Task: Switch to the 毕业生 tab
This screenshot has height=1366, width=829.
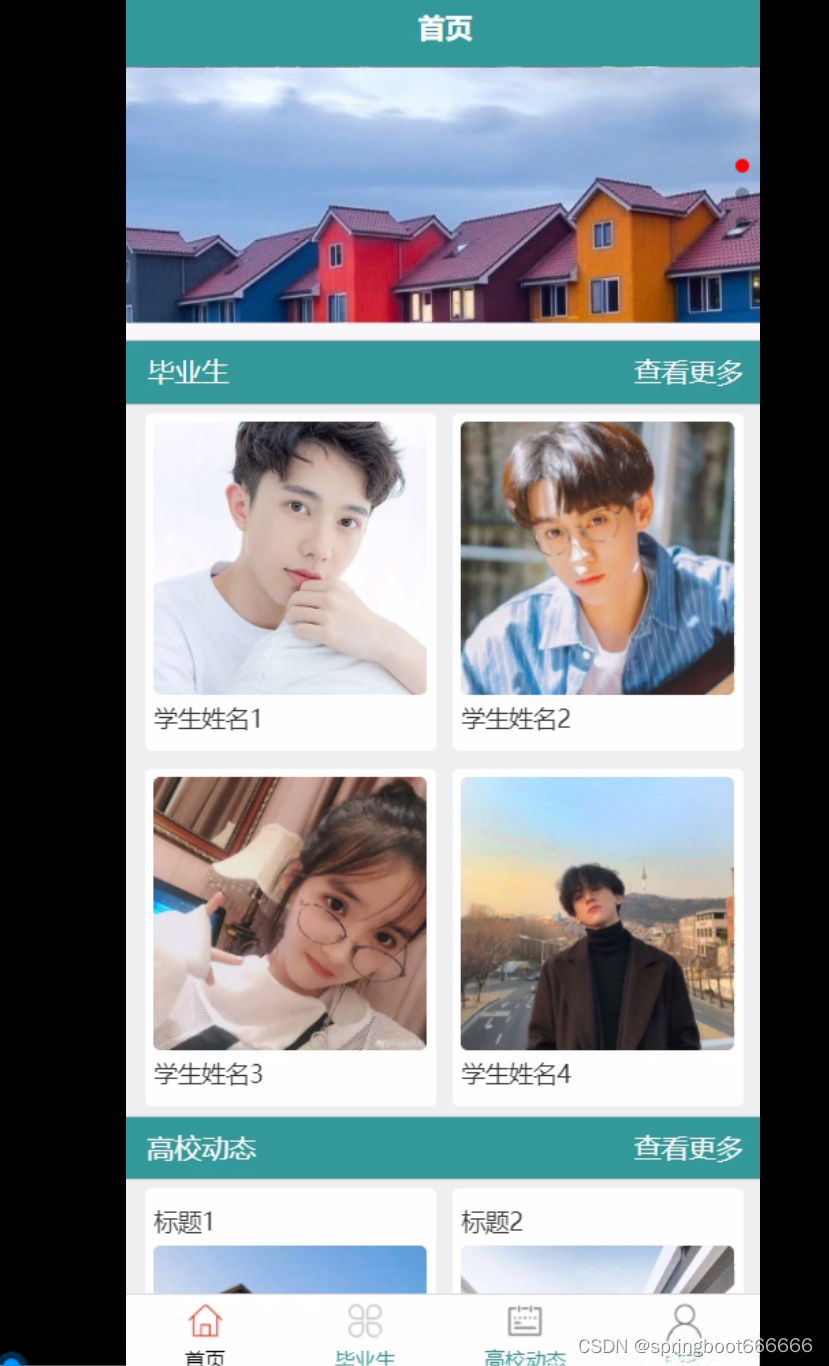Action: point(365,1330)
